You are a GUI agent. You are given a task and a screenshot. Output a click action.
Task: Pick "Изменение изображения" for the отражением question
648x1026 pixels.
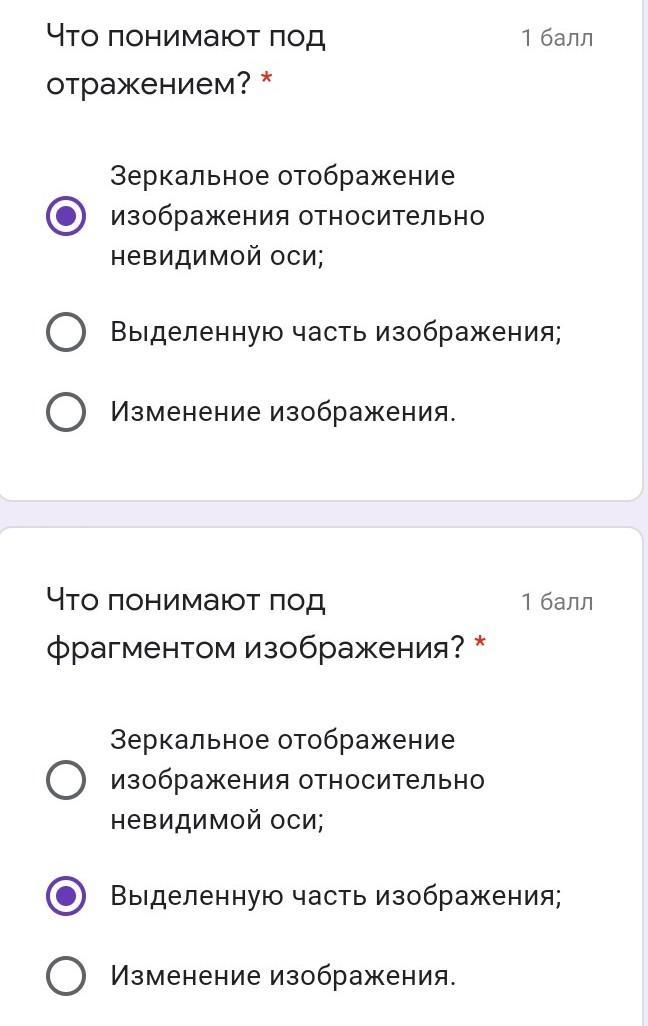click(66, 412)
